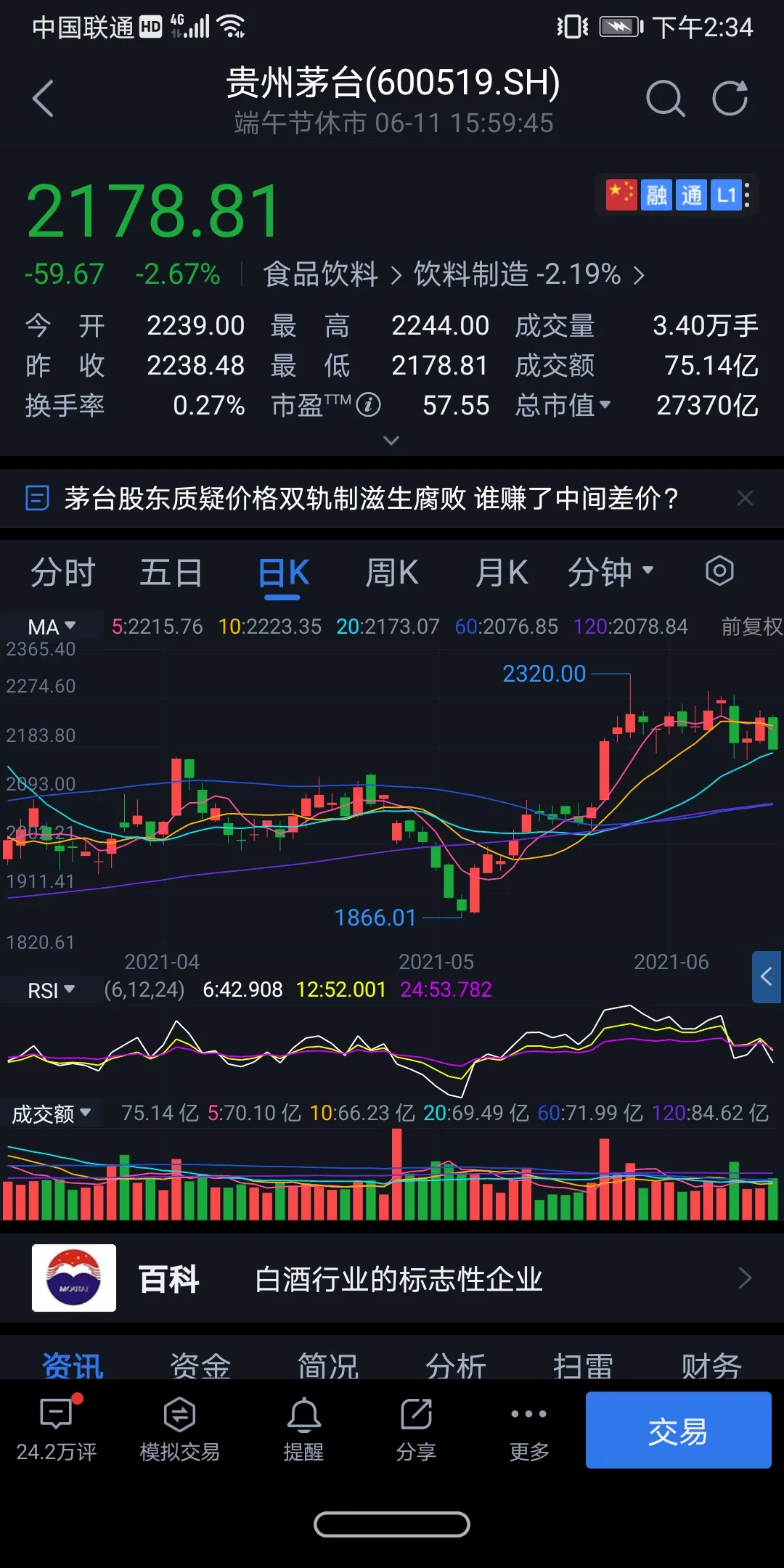Open chart settings hexagon icon
Image resolution: width=784 pixels, height=1568 pixels.
pyautogui.click(x=719, y=571)
